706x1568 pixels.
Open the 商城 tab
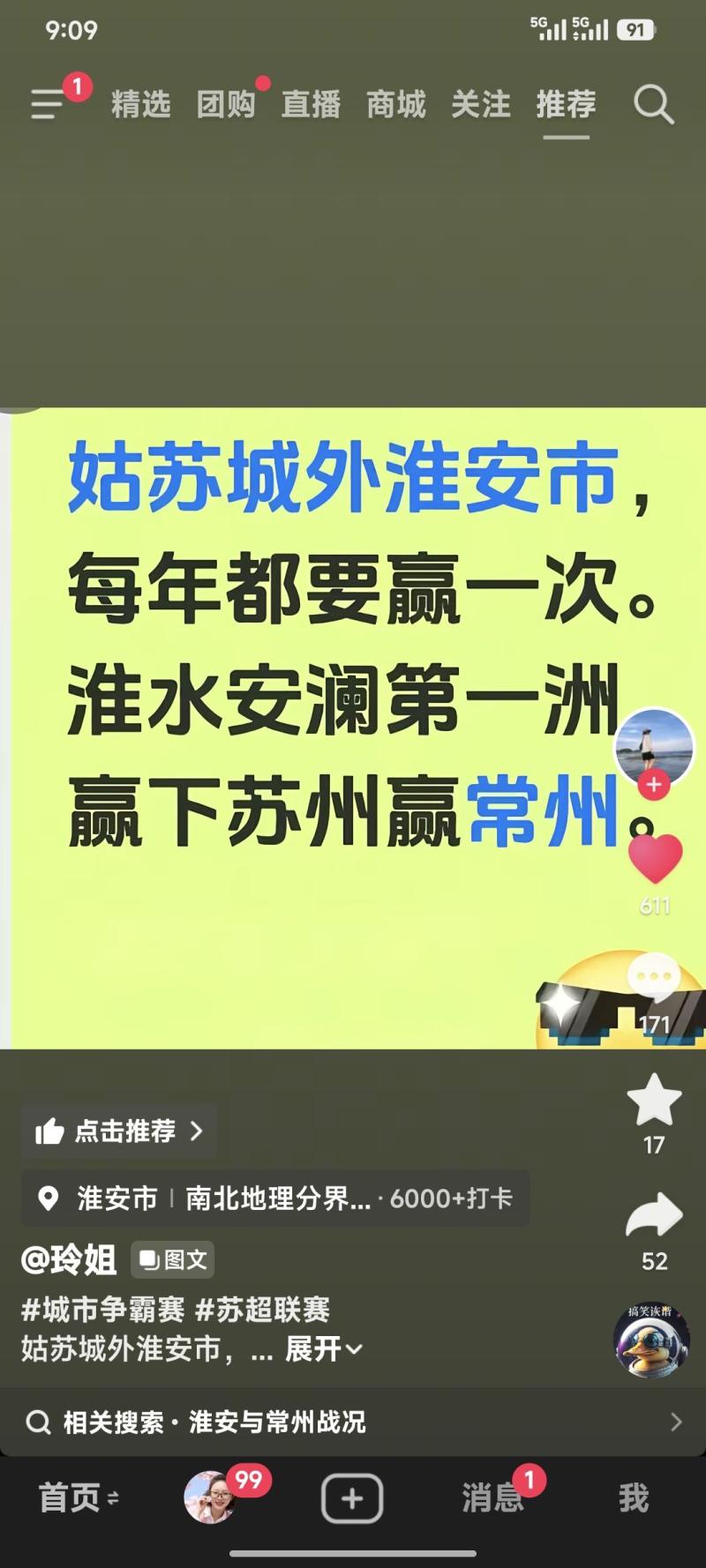tap(396, 104)
